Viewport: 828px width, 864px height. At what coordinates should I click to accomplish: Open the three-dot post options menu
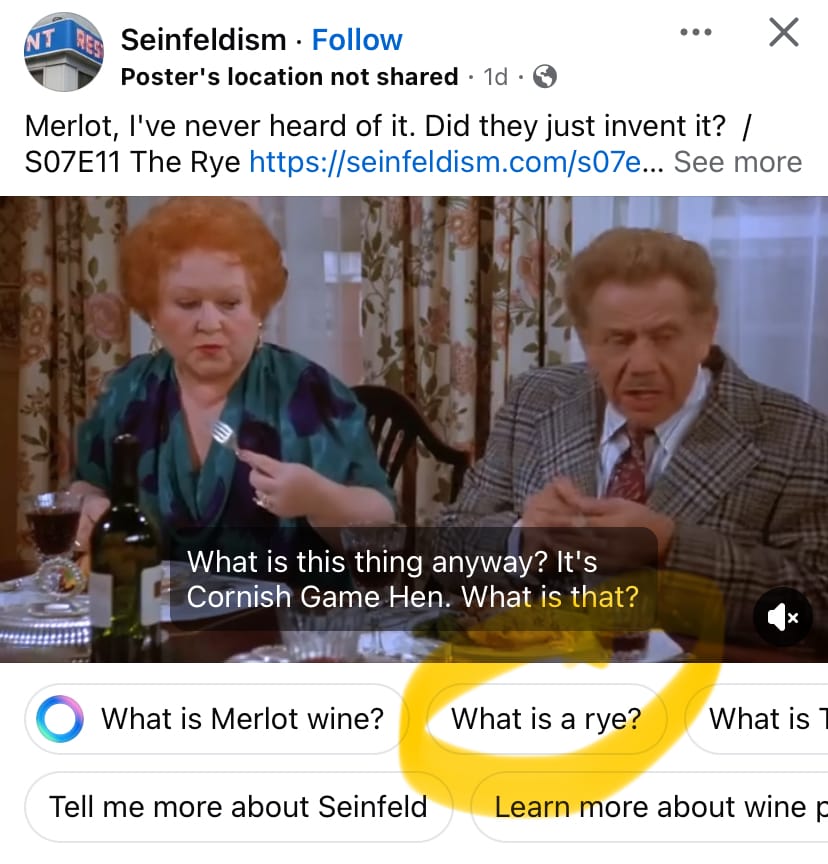pyautogui.click(x=695, y=32)
